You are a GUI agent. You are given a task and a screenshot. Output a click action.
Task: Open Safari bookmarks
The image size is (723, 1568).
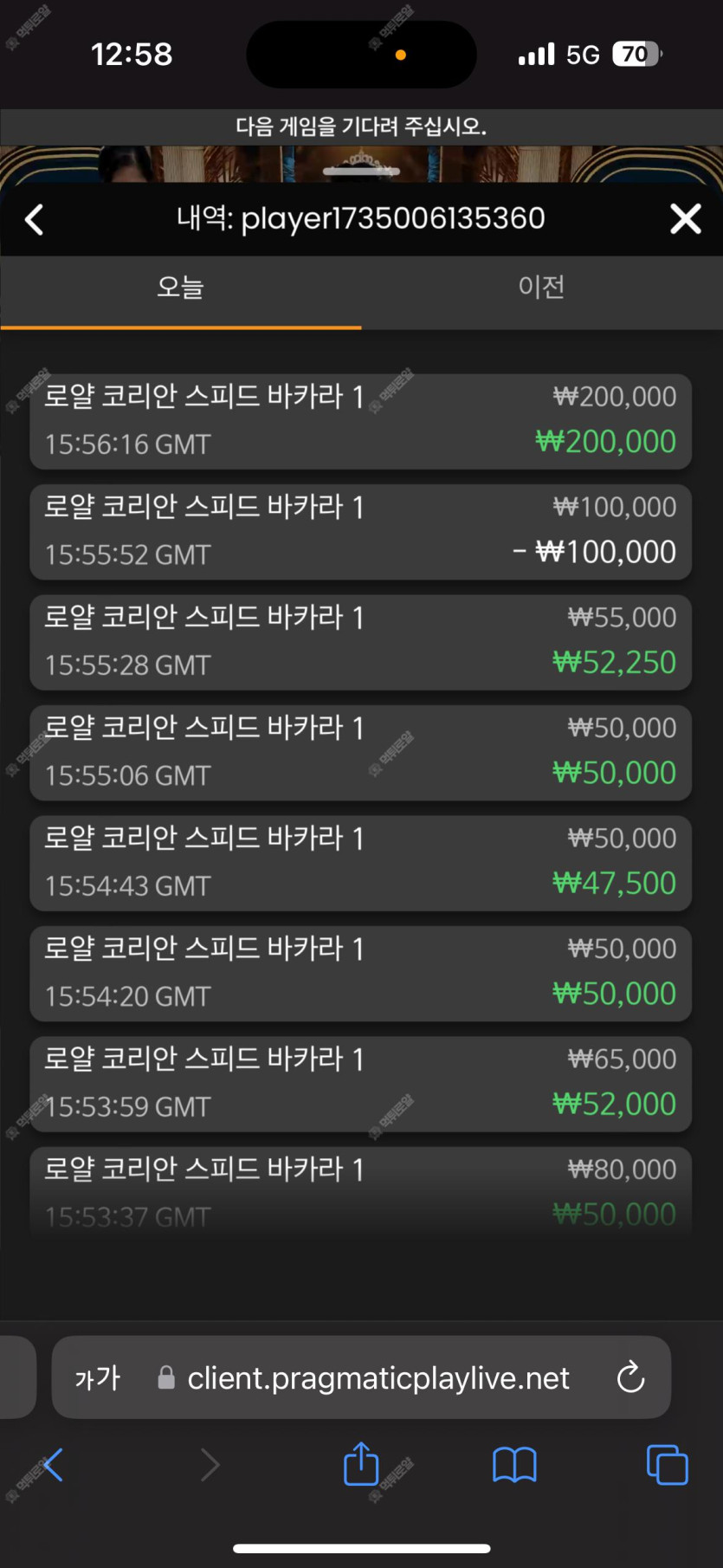coord(514,1465)
